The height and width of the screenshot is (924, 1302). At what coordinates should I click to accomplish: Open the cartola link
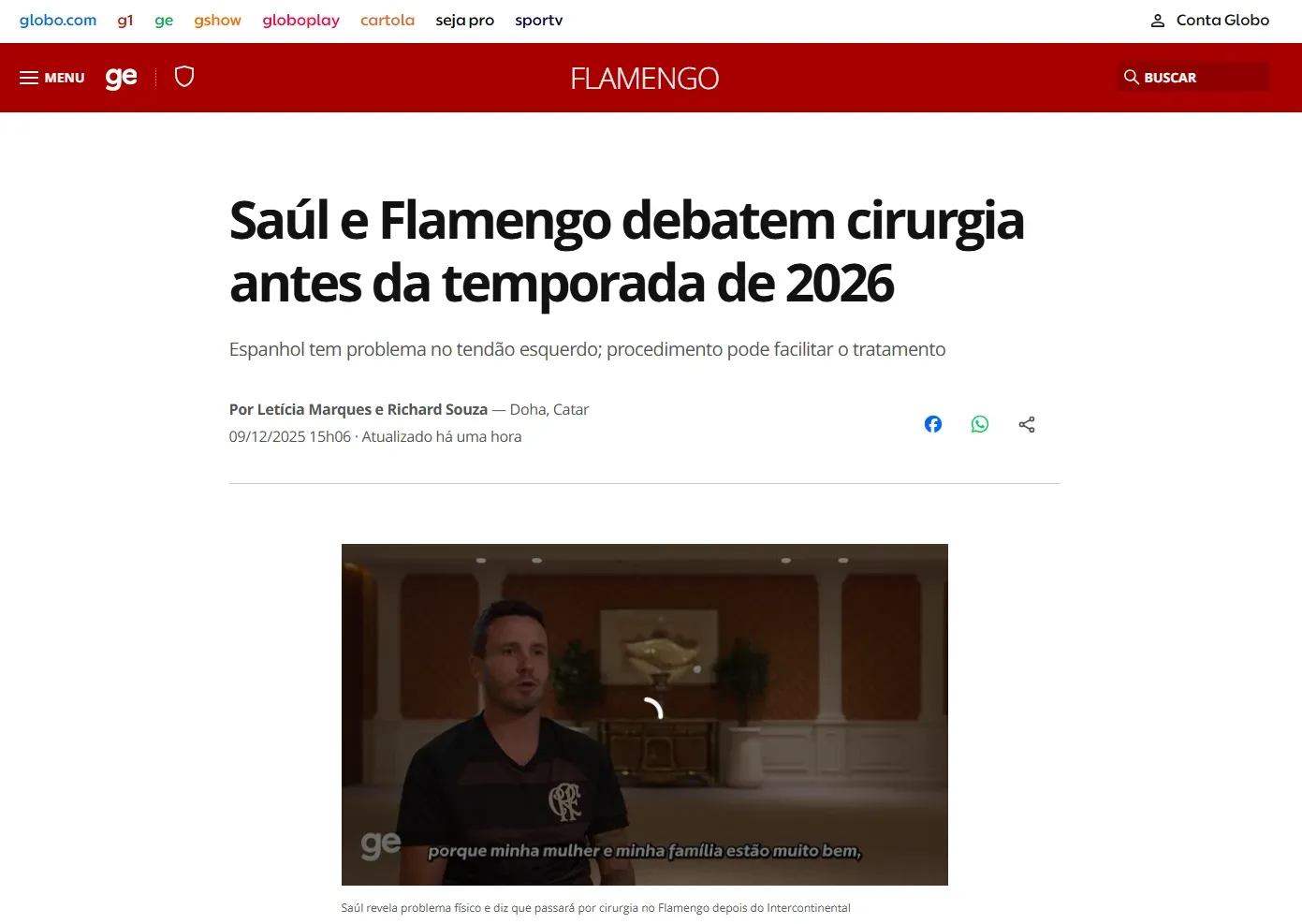coord(388,21)
